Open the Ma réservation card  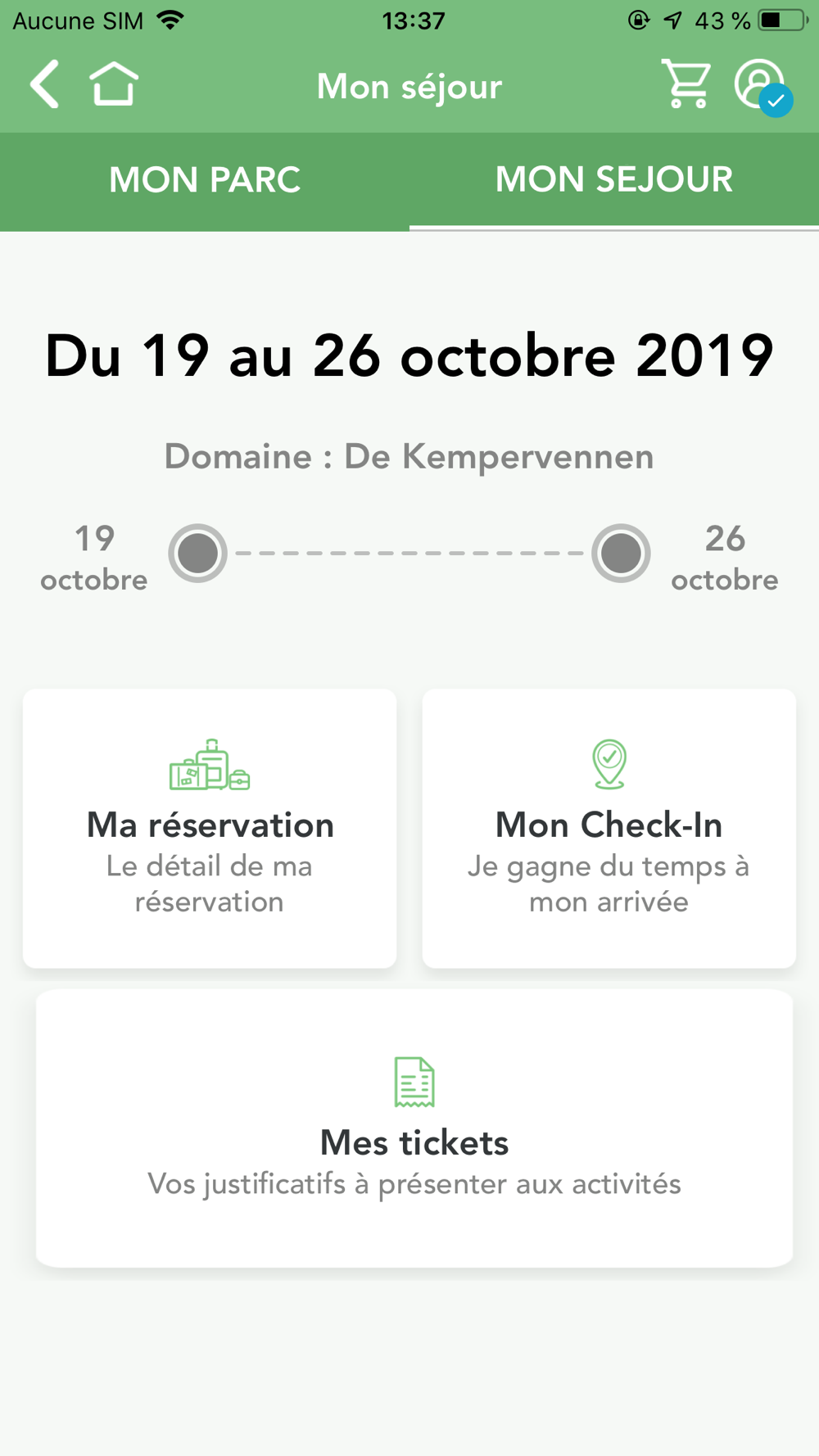coord(210,829)
